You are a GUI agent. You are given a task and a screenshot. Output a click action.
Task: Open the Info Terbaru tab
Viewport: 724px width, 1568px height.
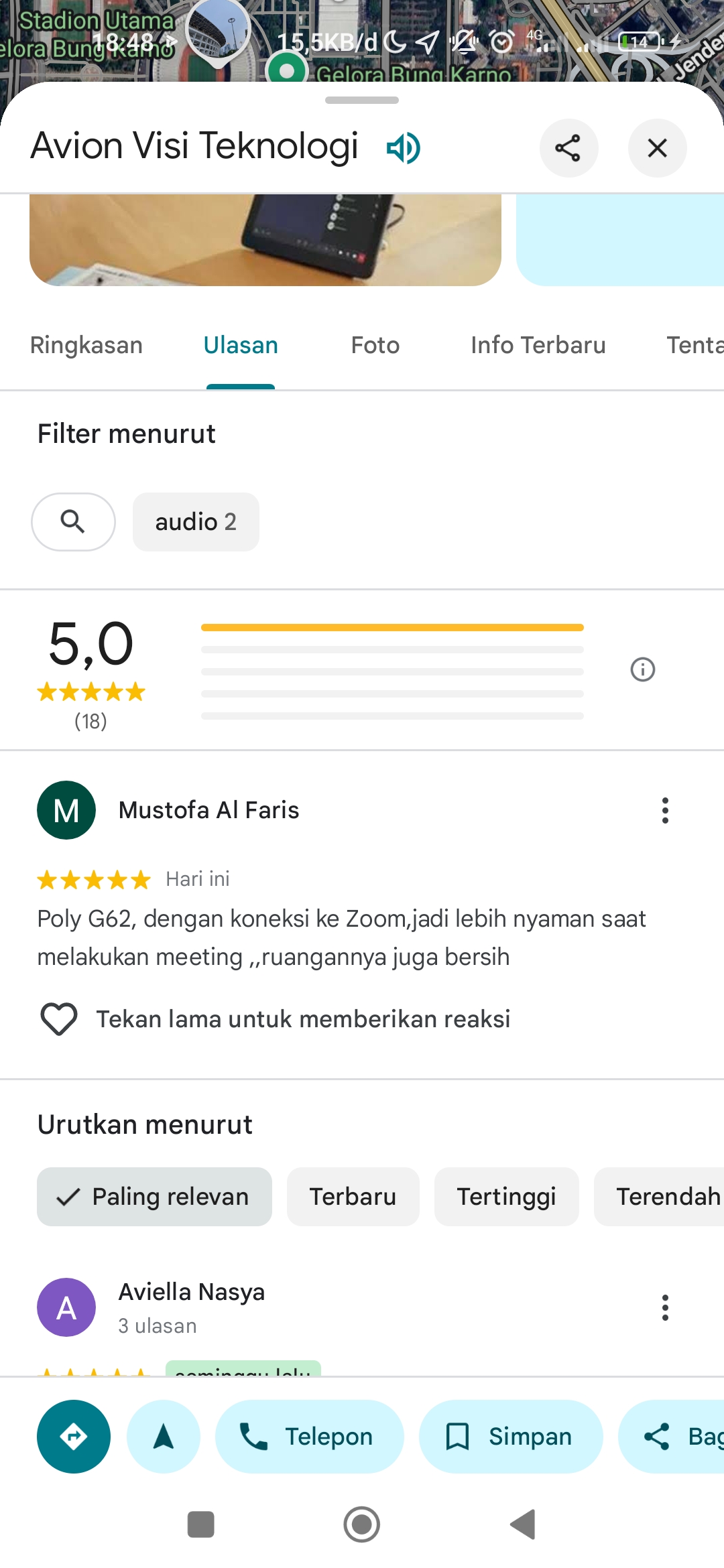(x=538, y=345)
